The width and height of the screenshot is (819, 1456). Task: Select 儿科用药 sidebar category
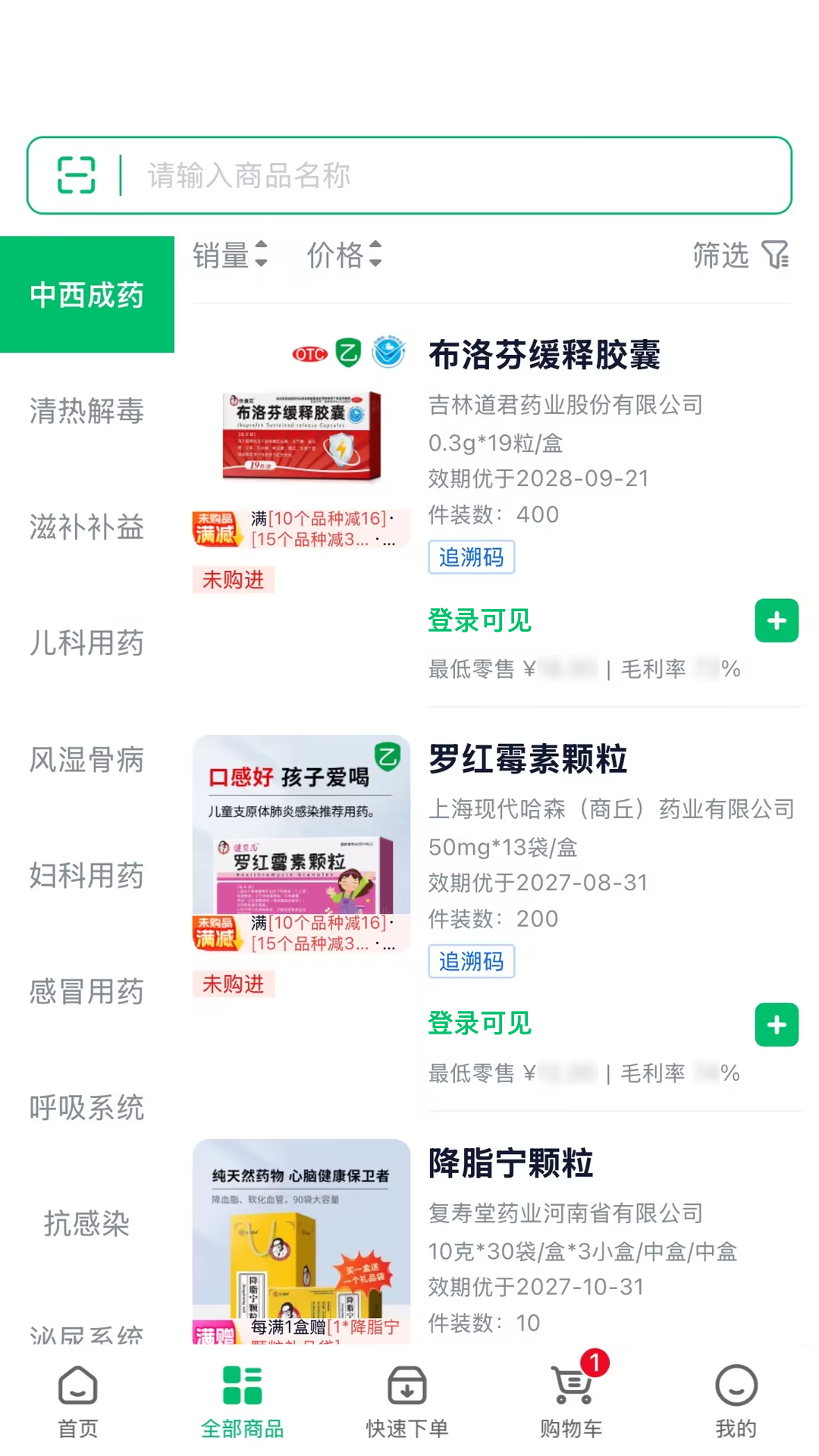[86, 644]
